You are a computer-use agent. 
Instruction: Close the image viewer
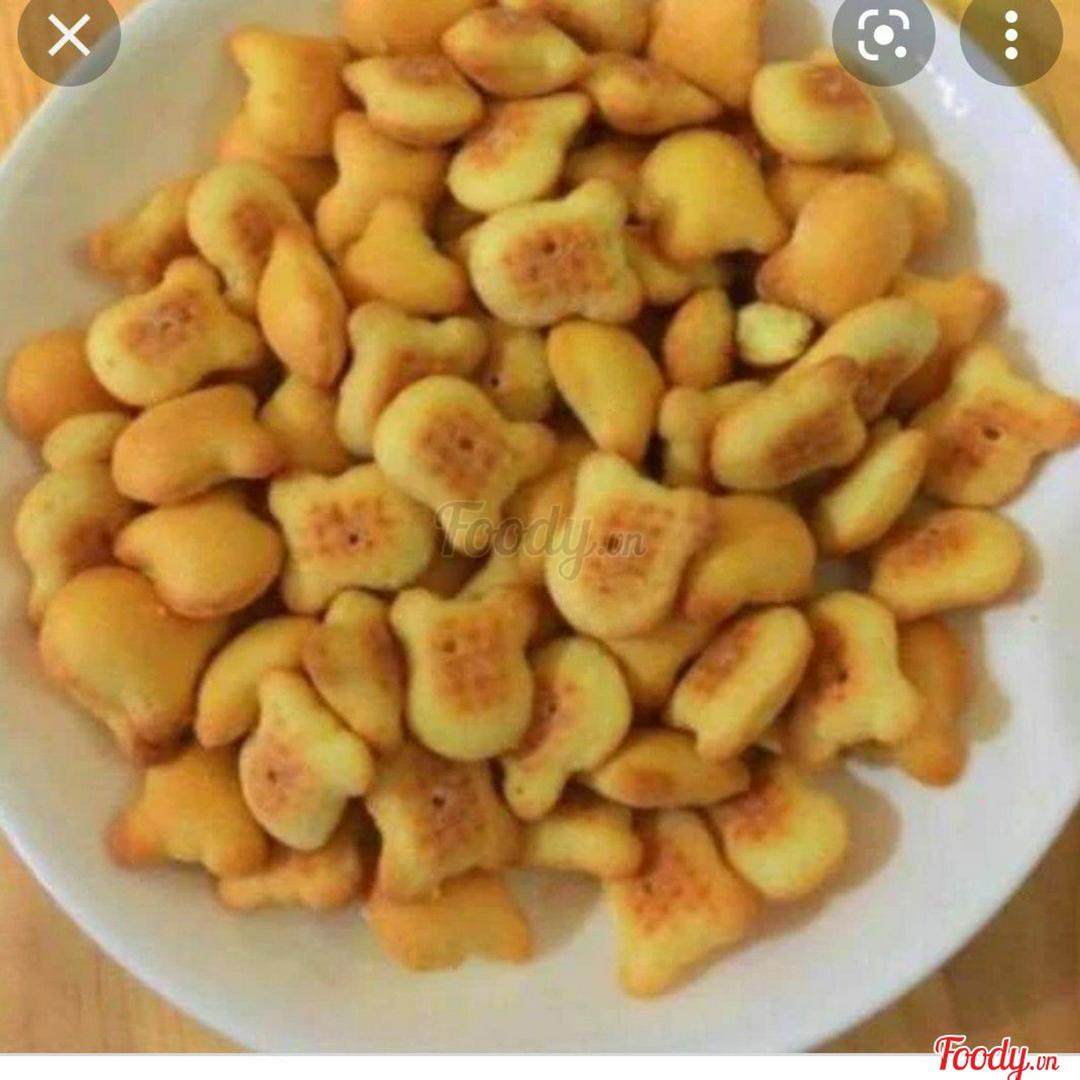(x=69, y=36)
